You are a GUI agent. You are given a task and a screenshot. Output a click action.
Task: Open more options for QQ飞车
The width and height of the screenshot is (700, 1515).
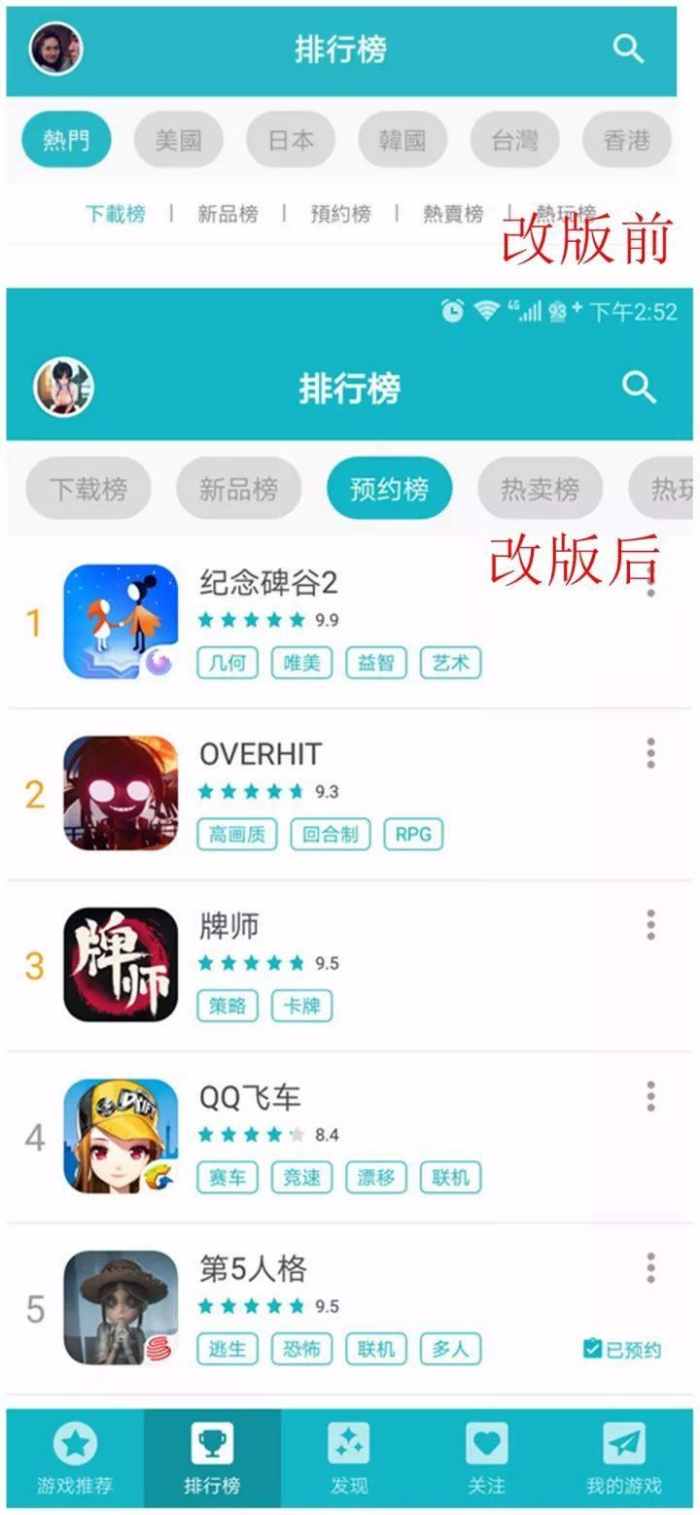tap(651, 1097)
